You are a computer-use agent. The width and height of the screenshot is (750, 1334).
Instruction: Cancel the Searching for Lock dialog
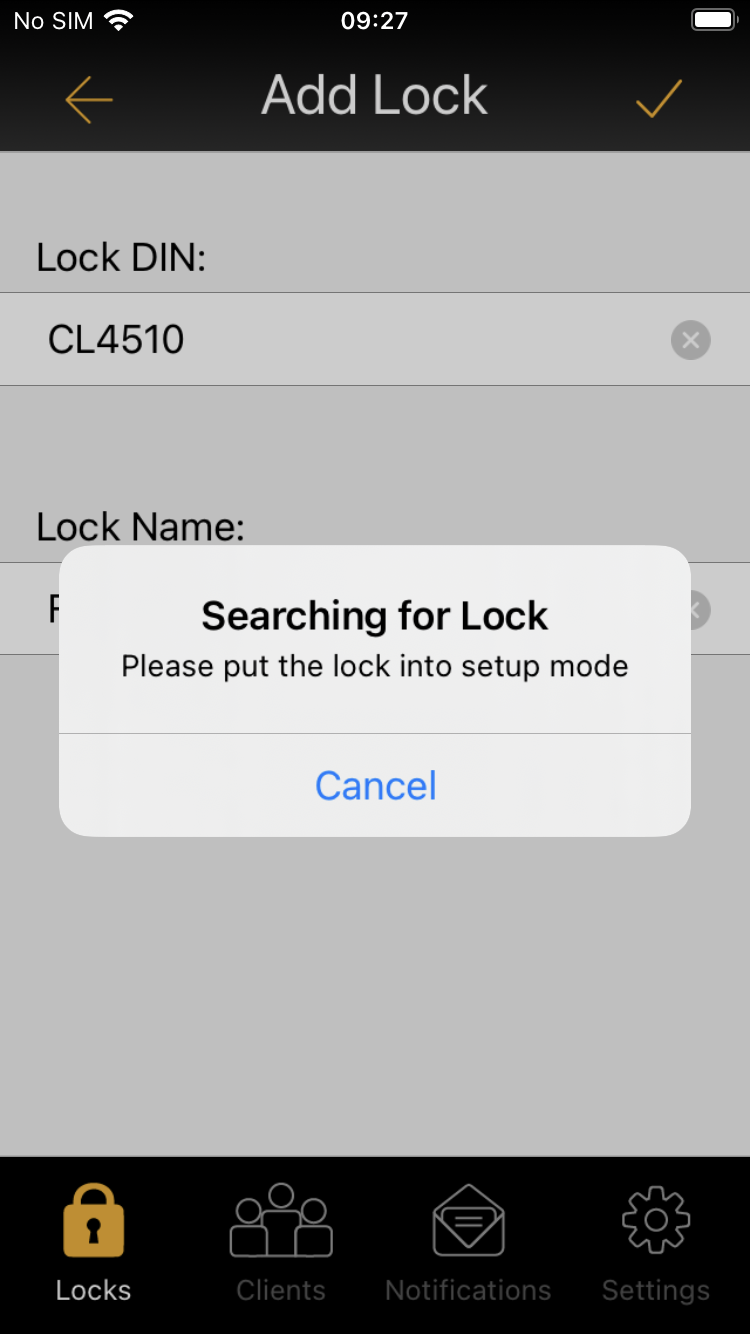click(375, 786)
